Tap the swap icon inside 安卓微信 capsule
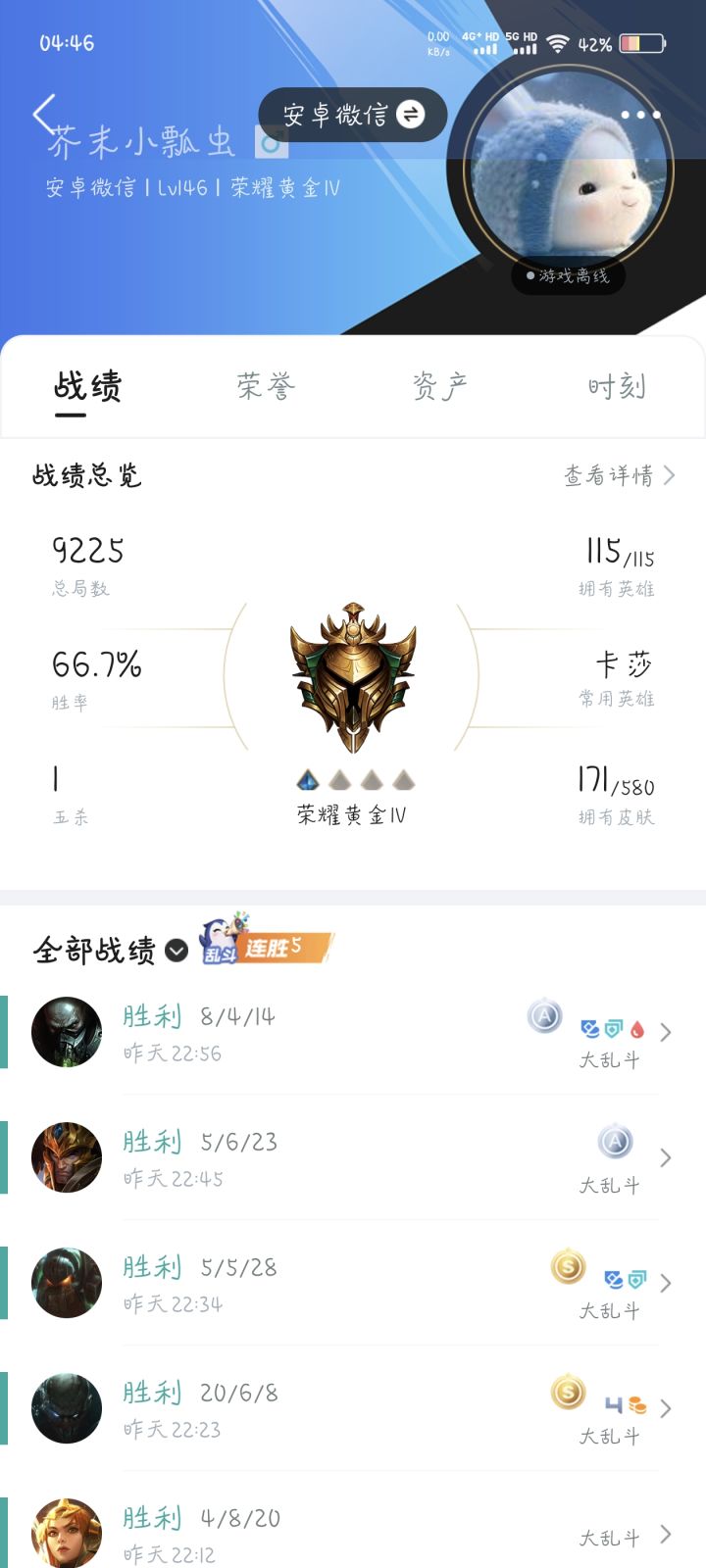The image size is (706, 1568). pos(412,115)
